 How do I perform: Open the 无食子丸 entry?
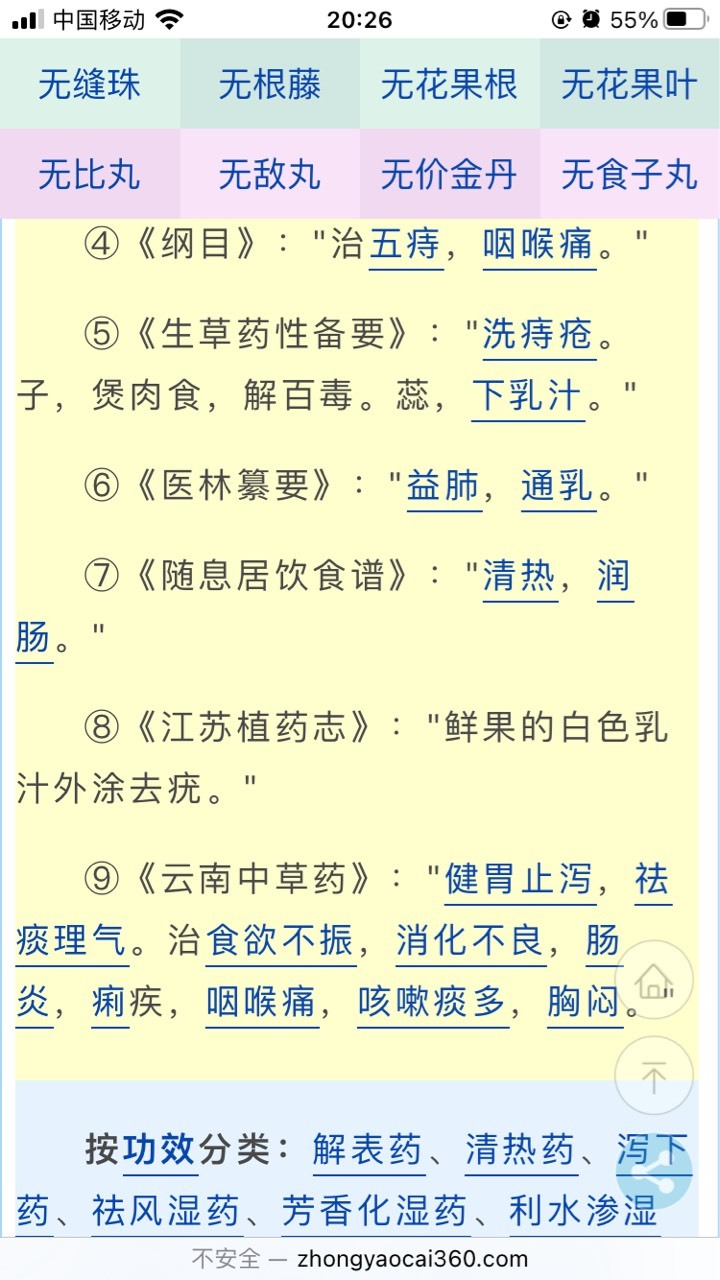click(x=630, y=174)
